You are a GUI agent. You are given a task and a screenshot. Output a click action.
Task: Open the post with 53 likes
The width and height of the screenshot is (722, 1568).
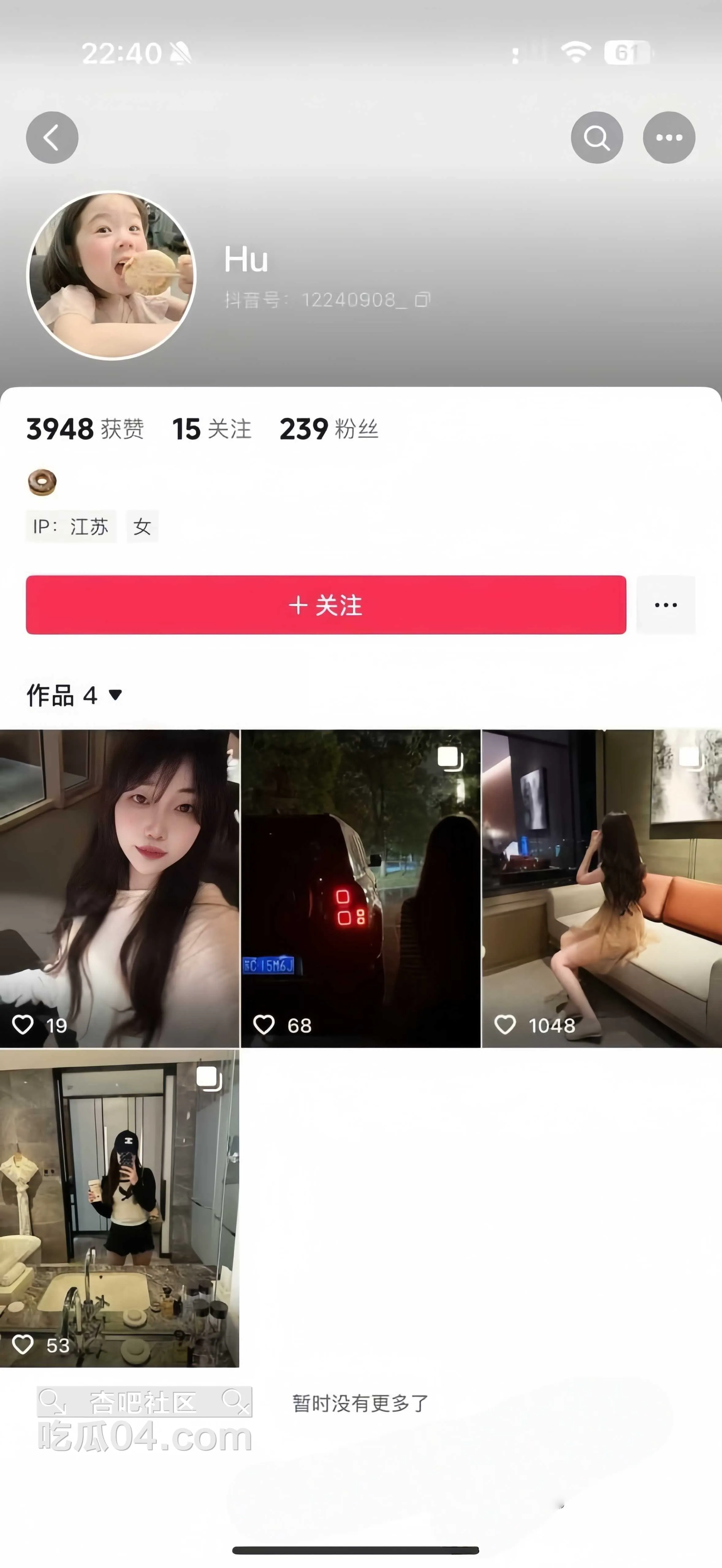120,1208
